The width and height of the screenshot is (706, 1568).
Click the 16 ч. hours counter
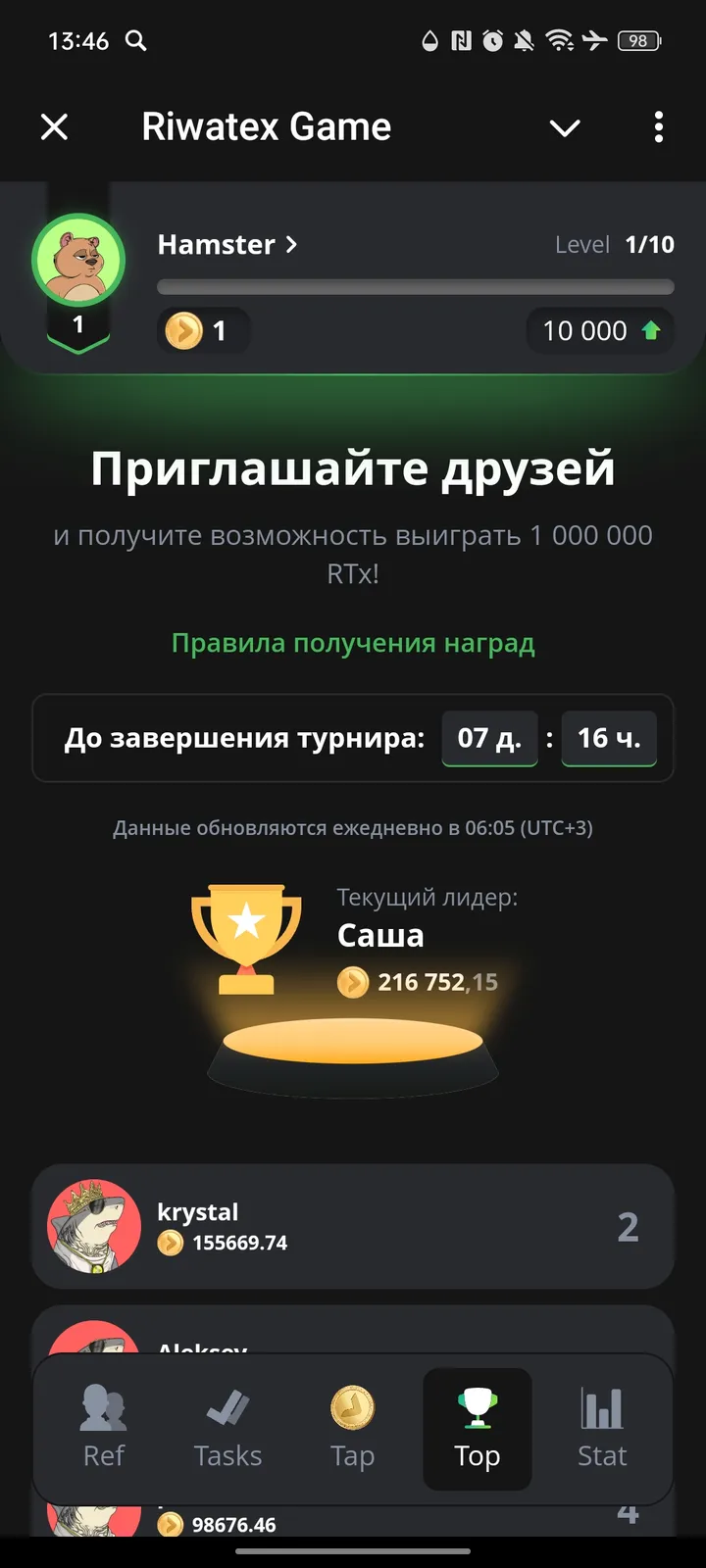[608, 739]
